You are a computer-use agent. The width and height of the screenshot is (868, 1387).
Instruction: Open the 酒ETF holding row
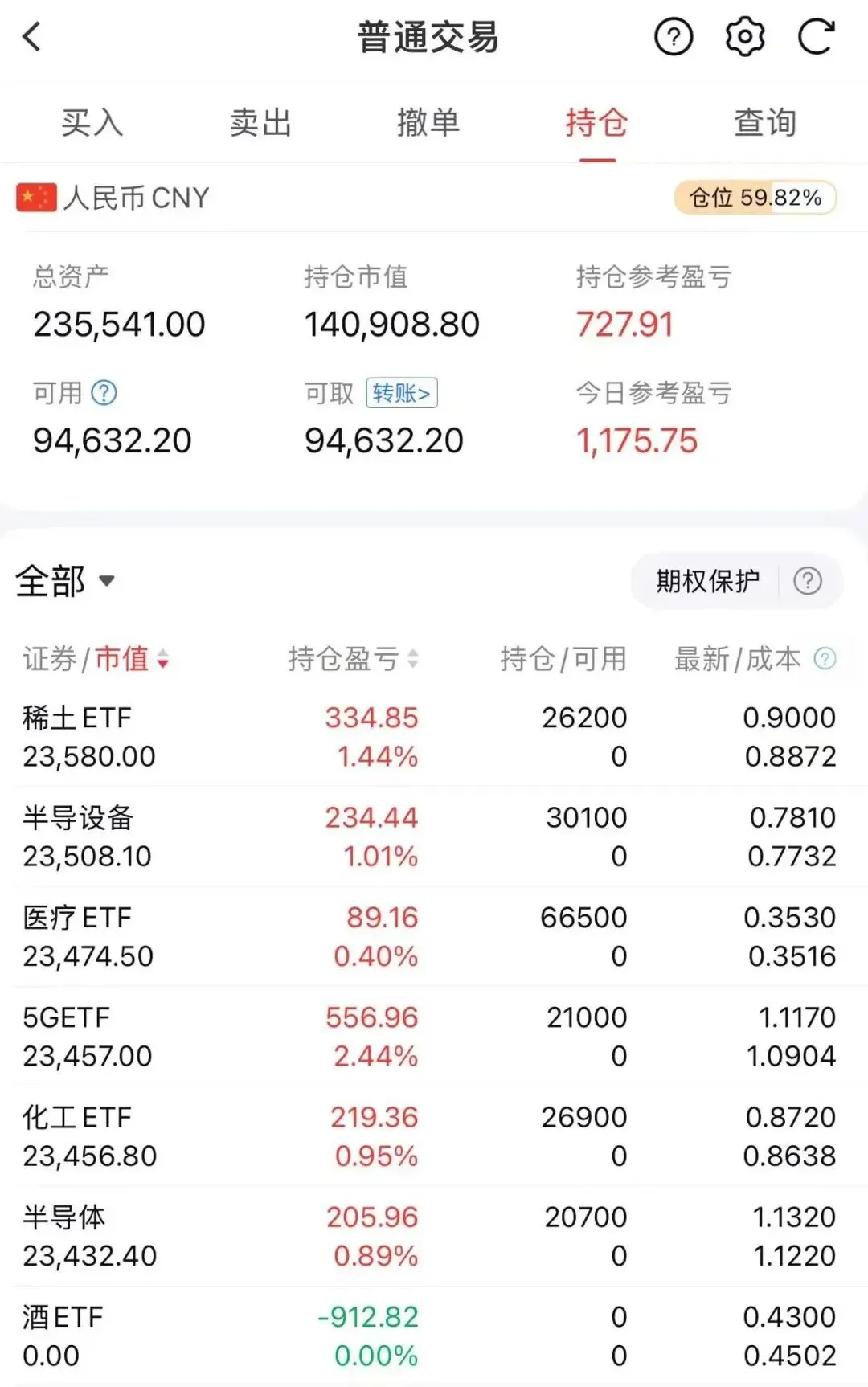click(x=434, y=1336)
